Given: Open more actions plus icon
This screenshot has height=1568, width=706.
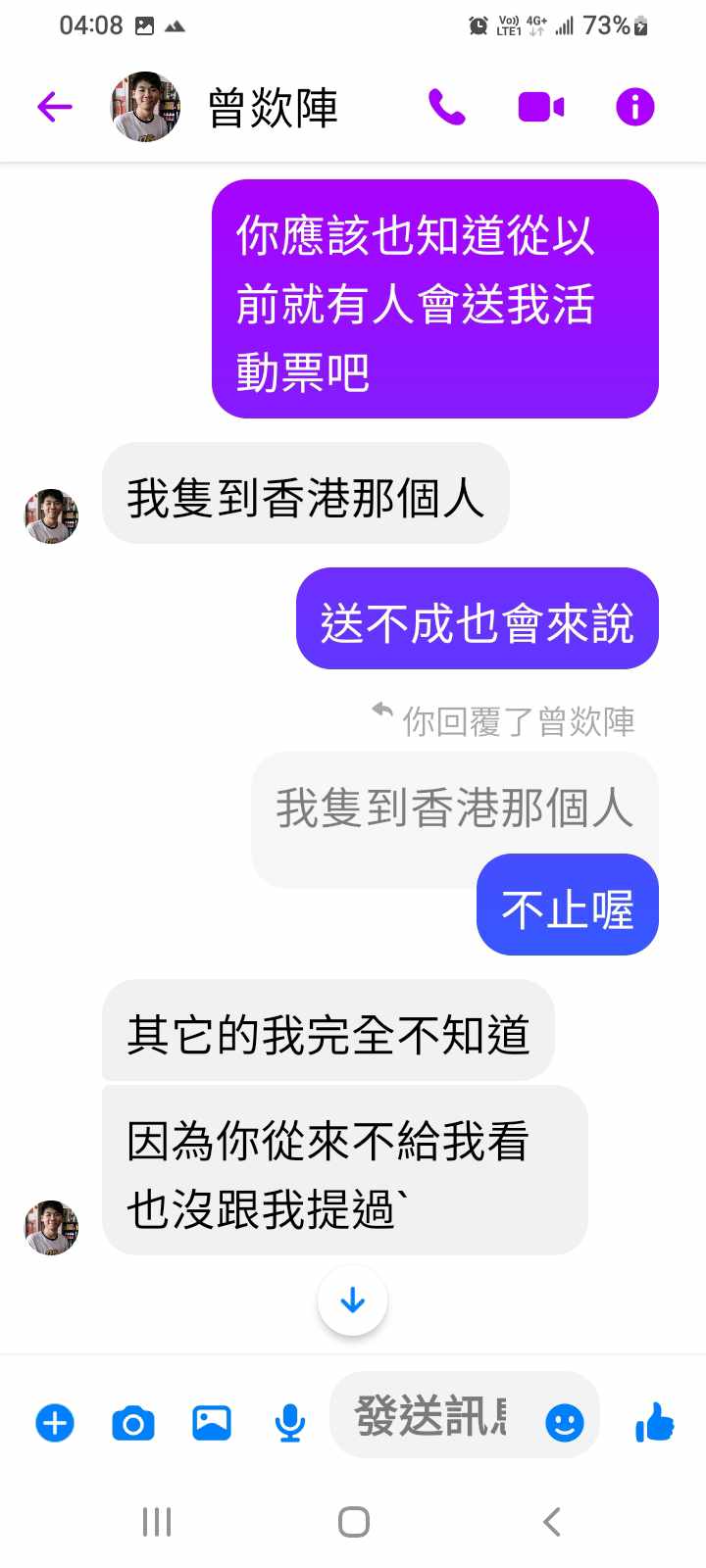Looking at the screenshot, I should point(55,1422).
